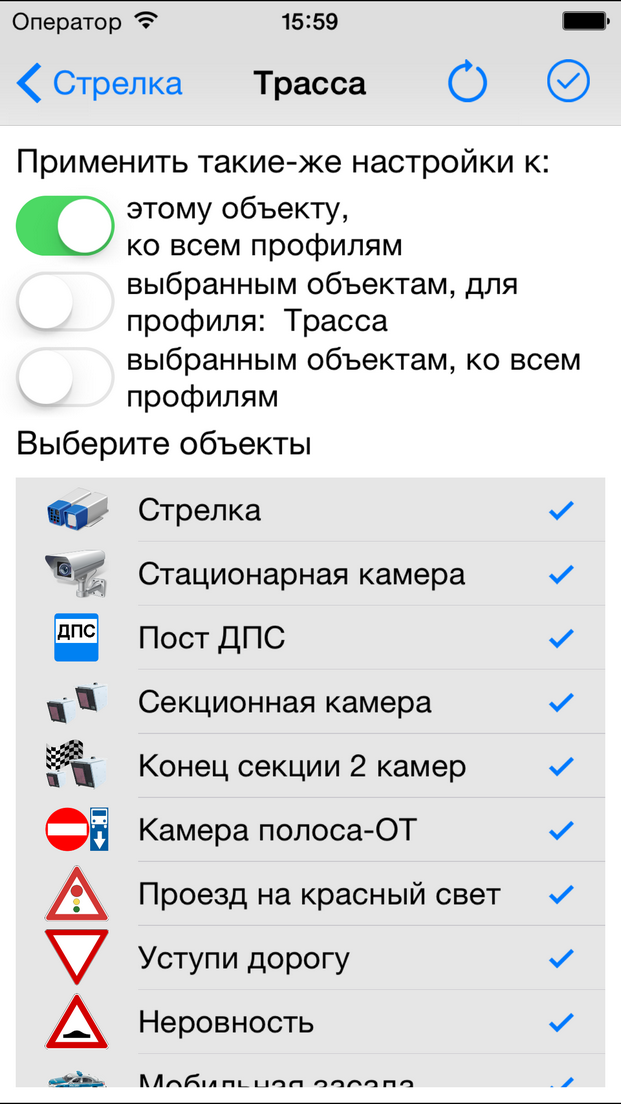Screen dimensions: 621x1104
Task: Tap the Секционная камера row
Action: coord(310,702)
